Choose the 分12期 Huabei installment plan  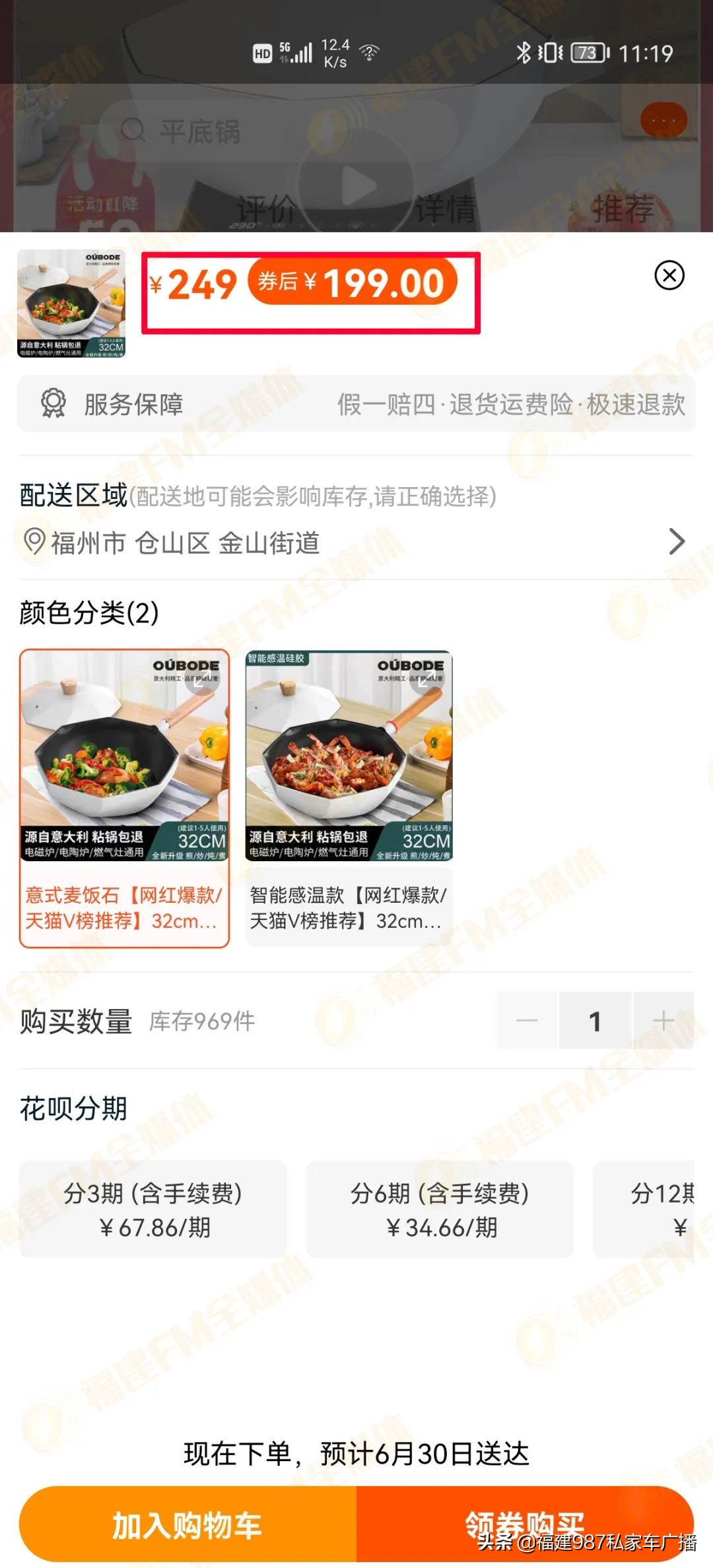pyautogui.click(x=654, y=1209)
